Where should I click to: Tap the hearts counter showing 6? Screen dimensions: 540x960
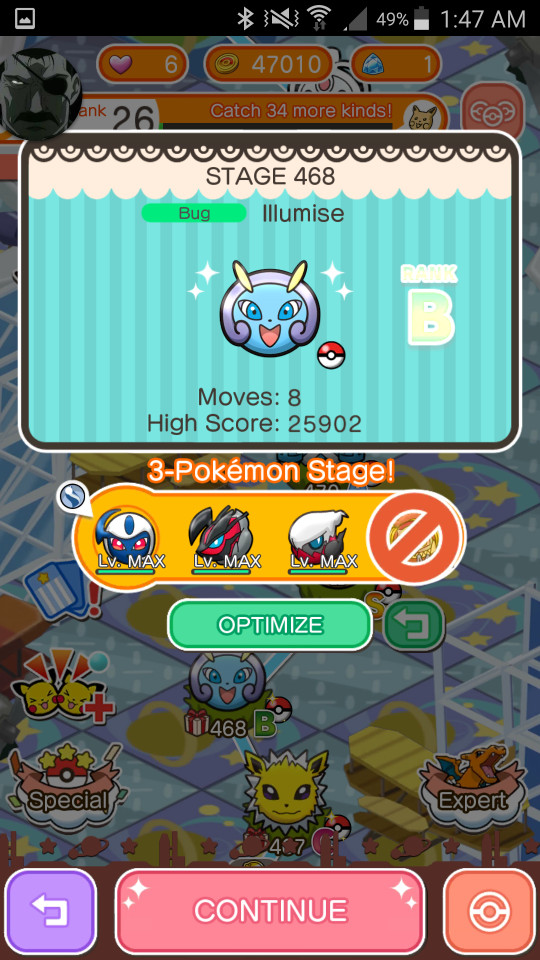143,64
